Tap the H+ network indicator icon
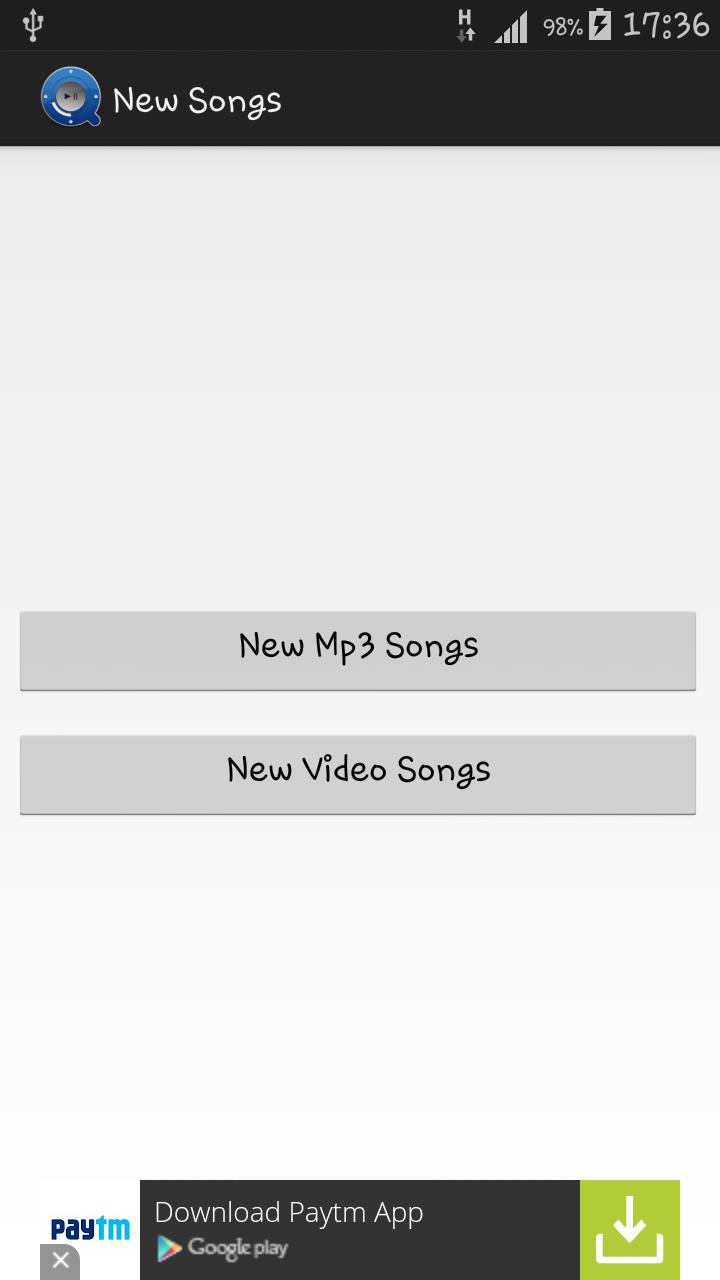Image resolution: width=720 pixels, height=1280 pixels. point(466,22)
